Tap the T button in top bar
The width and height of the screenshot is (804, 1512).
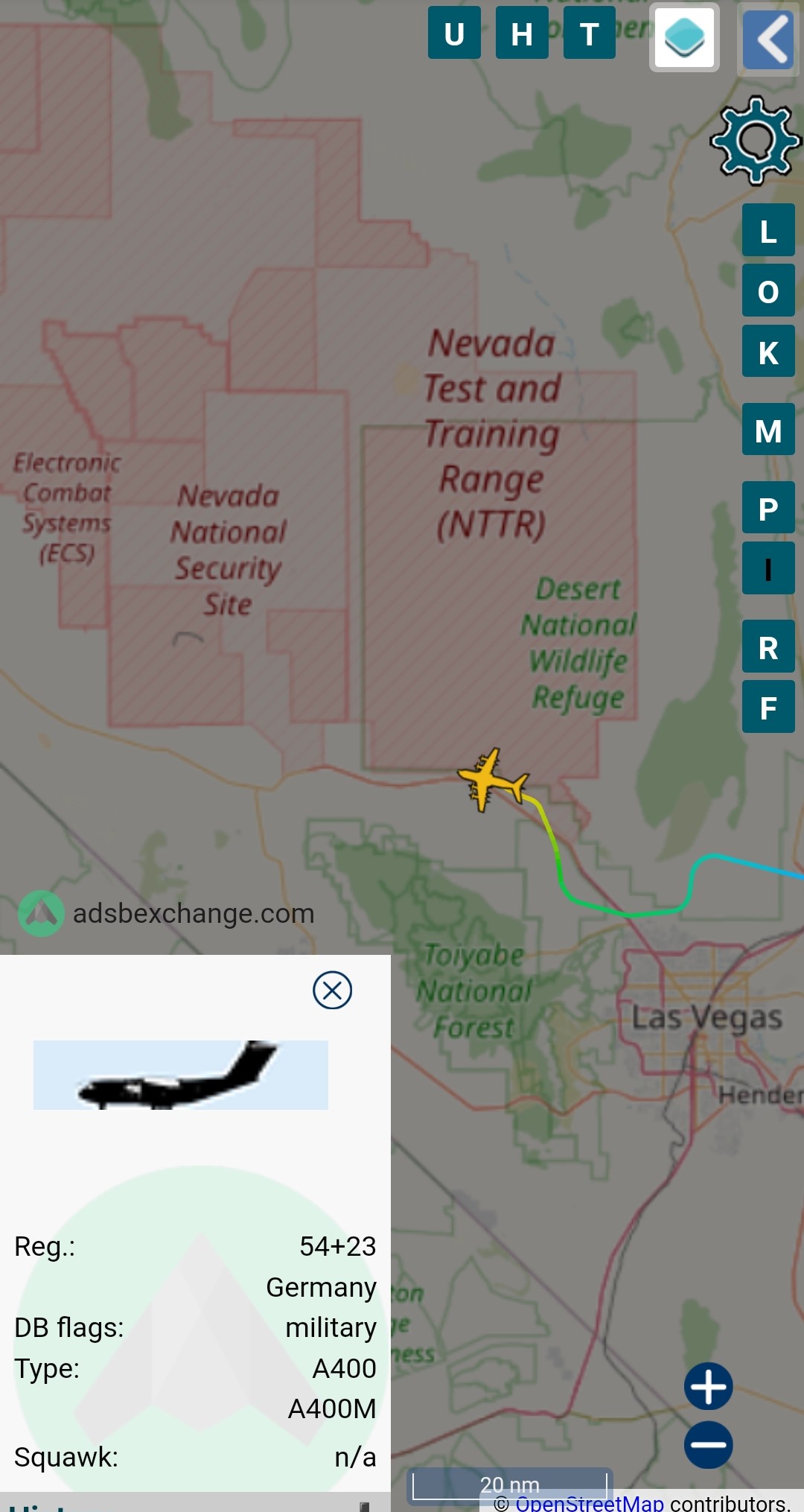(x=590, y=33)
